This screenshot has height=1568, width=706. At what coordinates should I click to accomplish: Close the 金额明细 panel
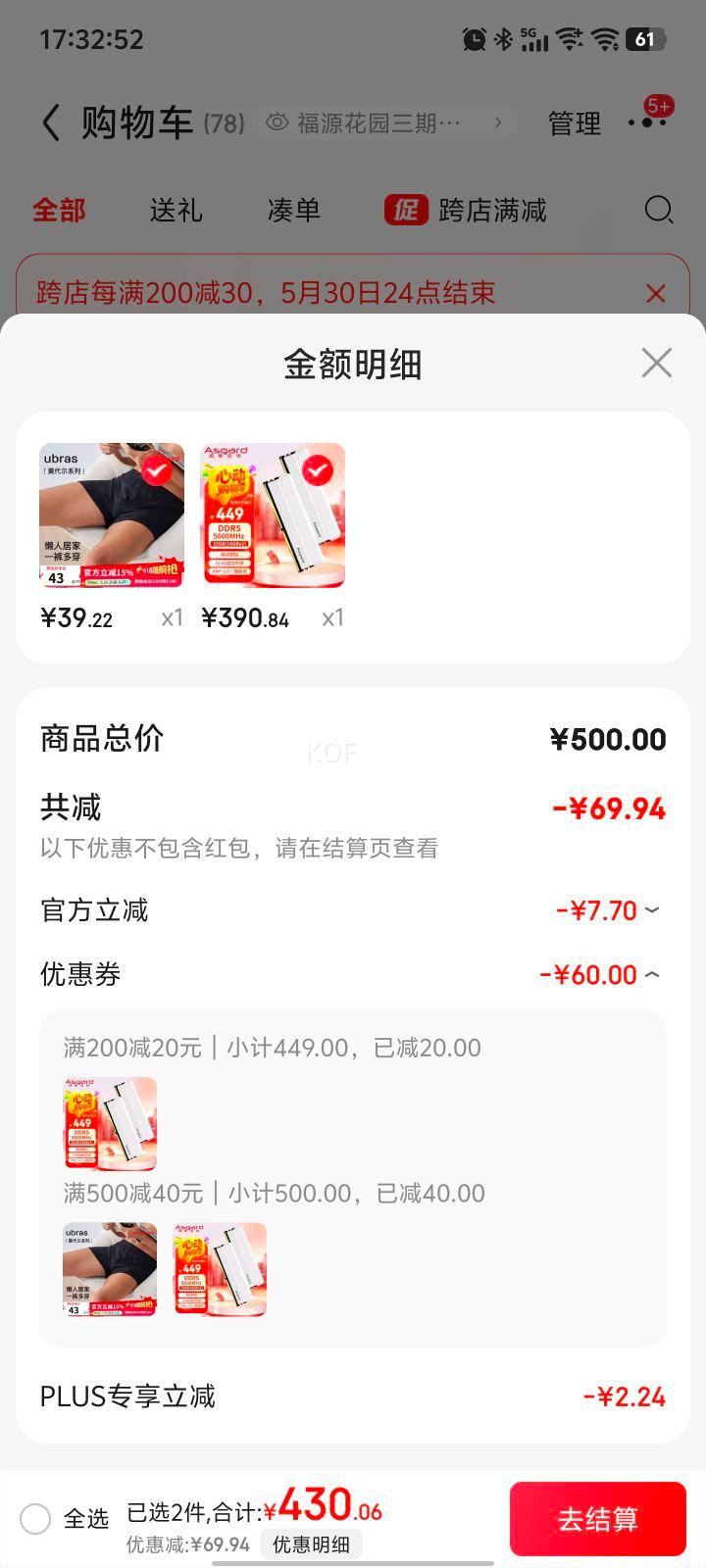pos(656,363)
